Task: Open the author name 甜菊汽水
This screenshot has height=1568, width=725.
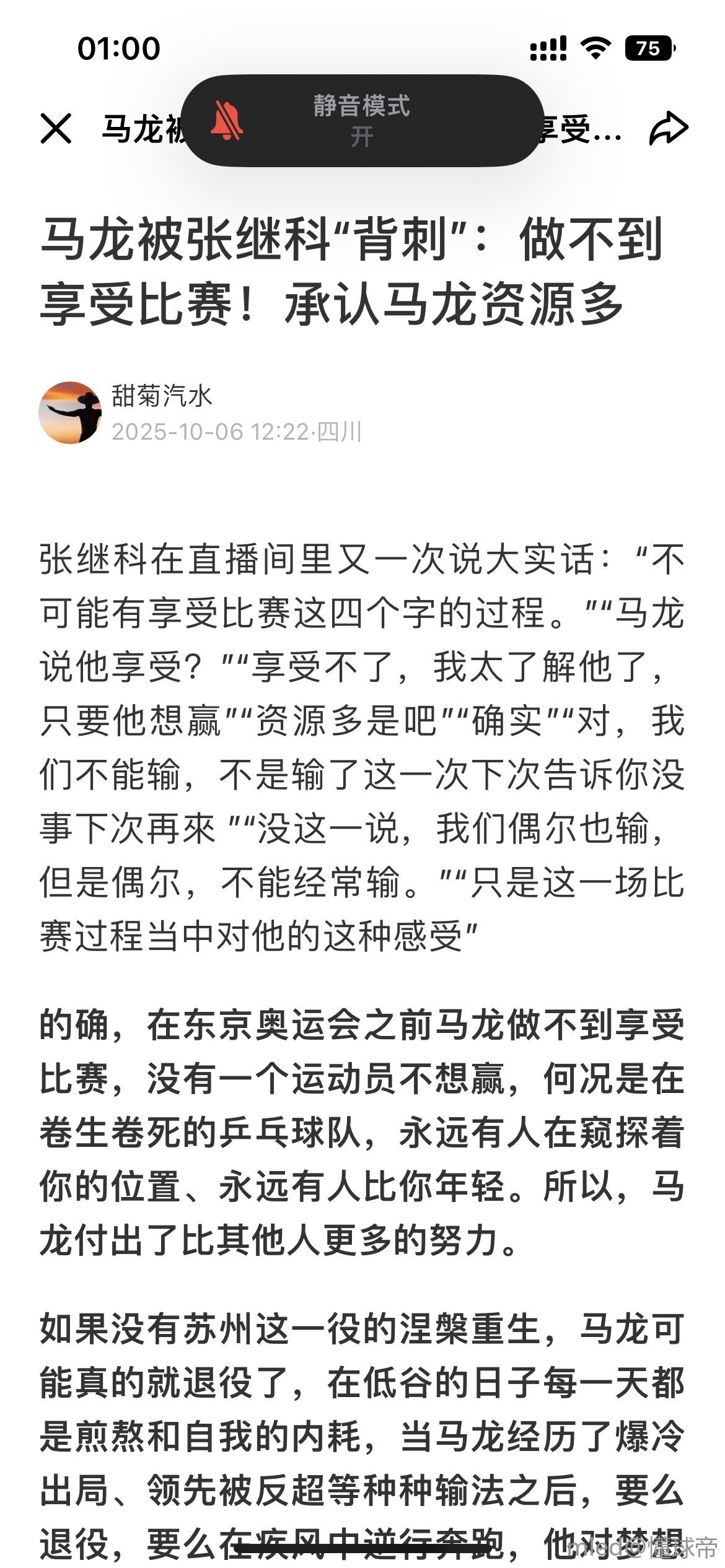Action: coord(162,396)
